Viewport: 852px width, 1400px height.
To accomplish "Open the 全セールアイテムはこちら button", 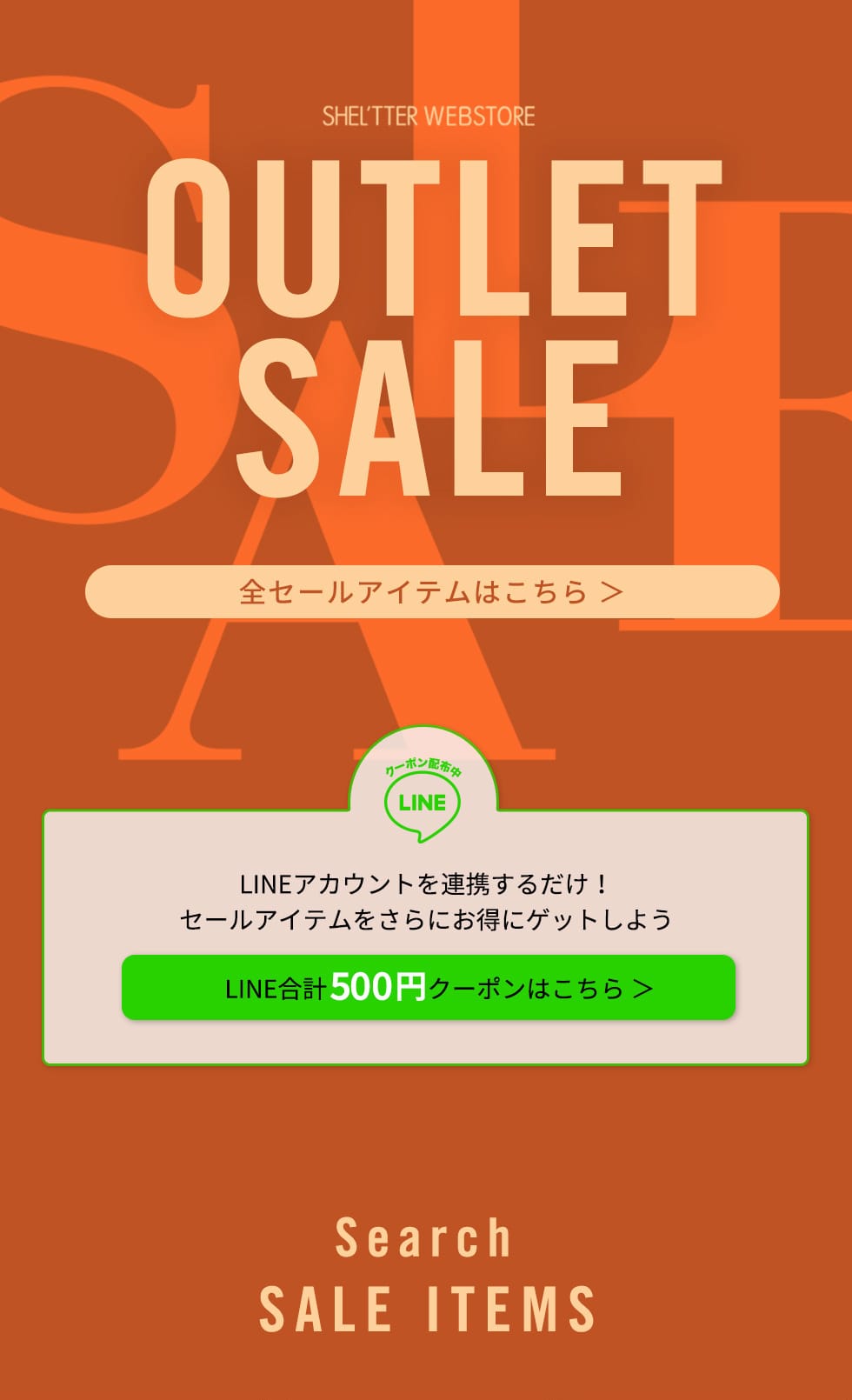I will (432, 592).
